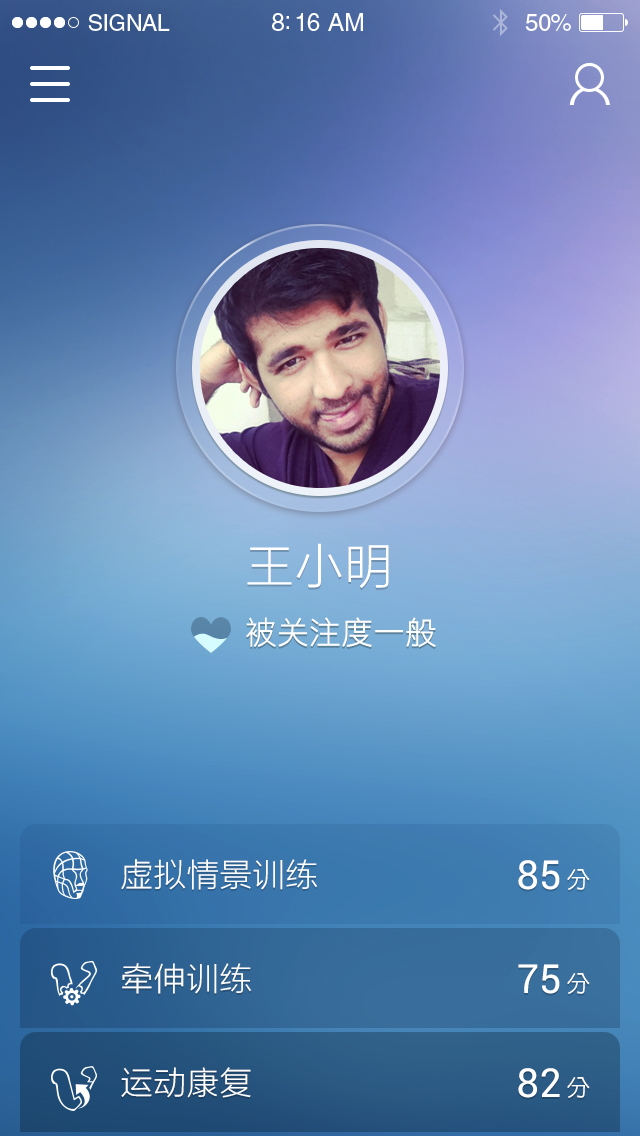
Task: Open the hamburger drawer menu
Action: pyautogui.click(x=50, y=84)
